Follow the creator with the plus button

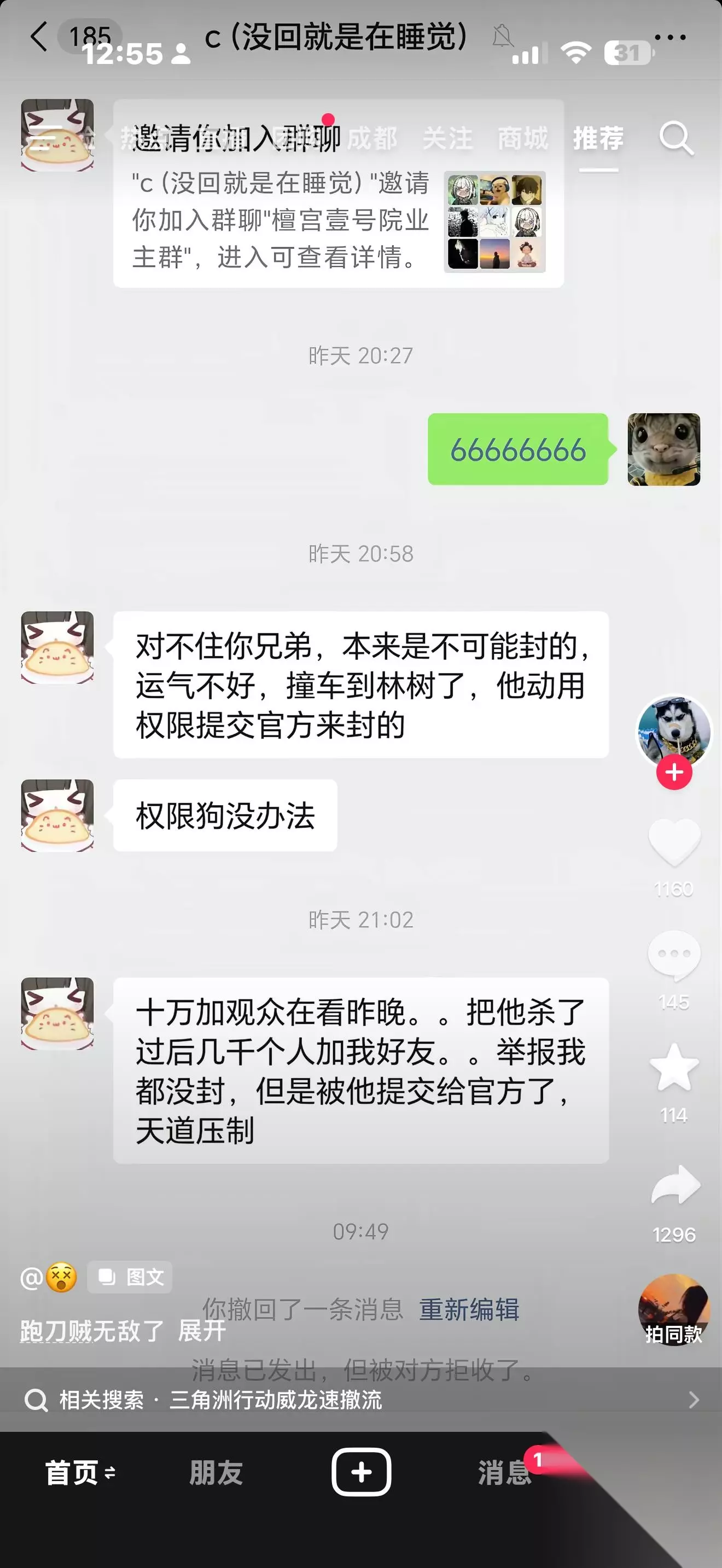pos(674,772)
